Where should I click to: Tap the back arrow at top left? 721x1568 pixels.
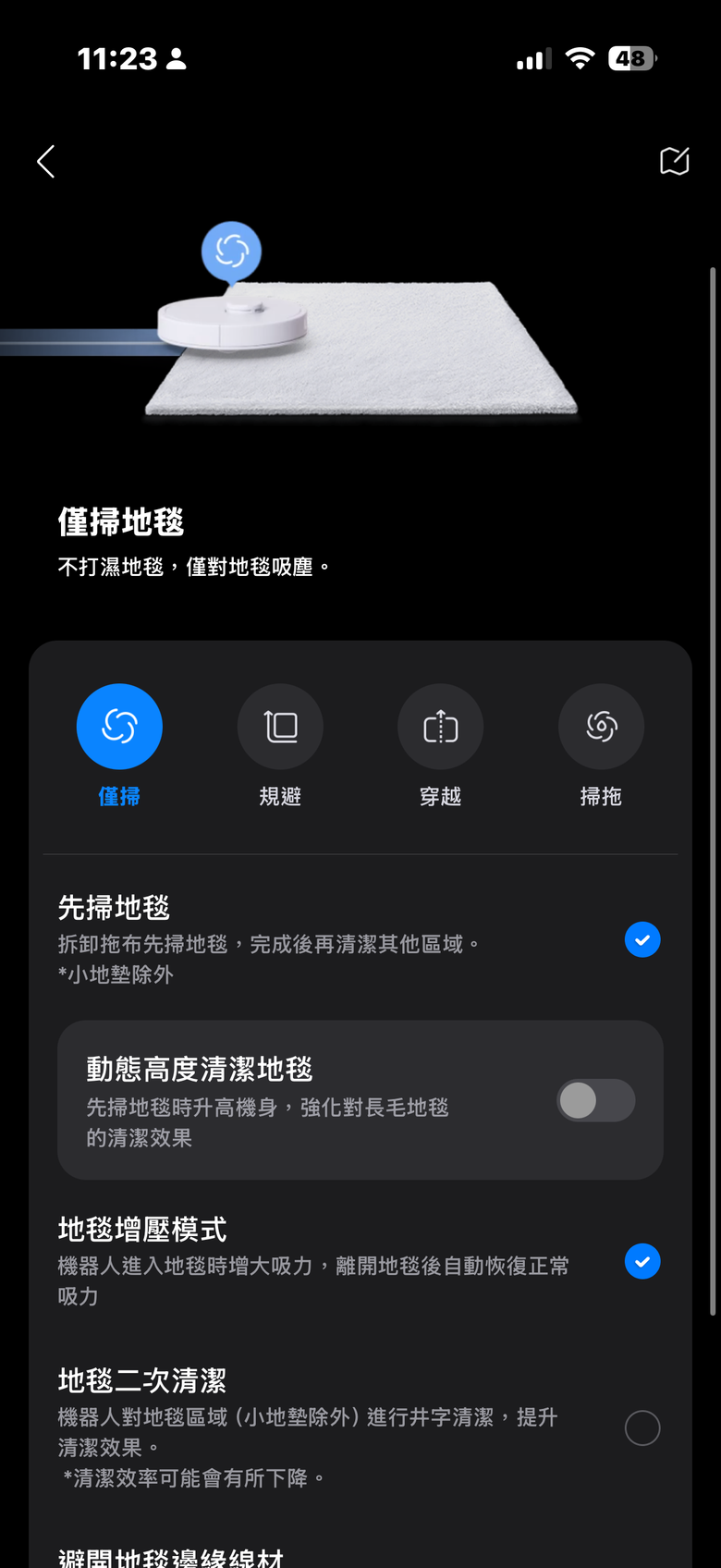point(46,161)
